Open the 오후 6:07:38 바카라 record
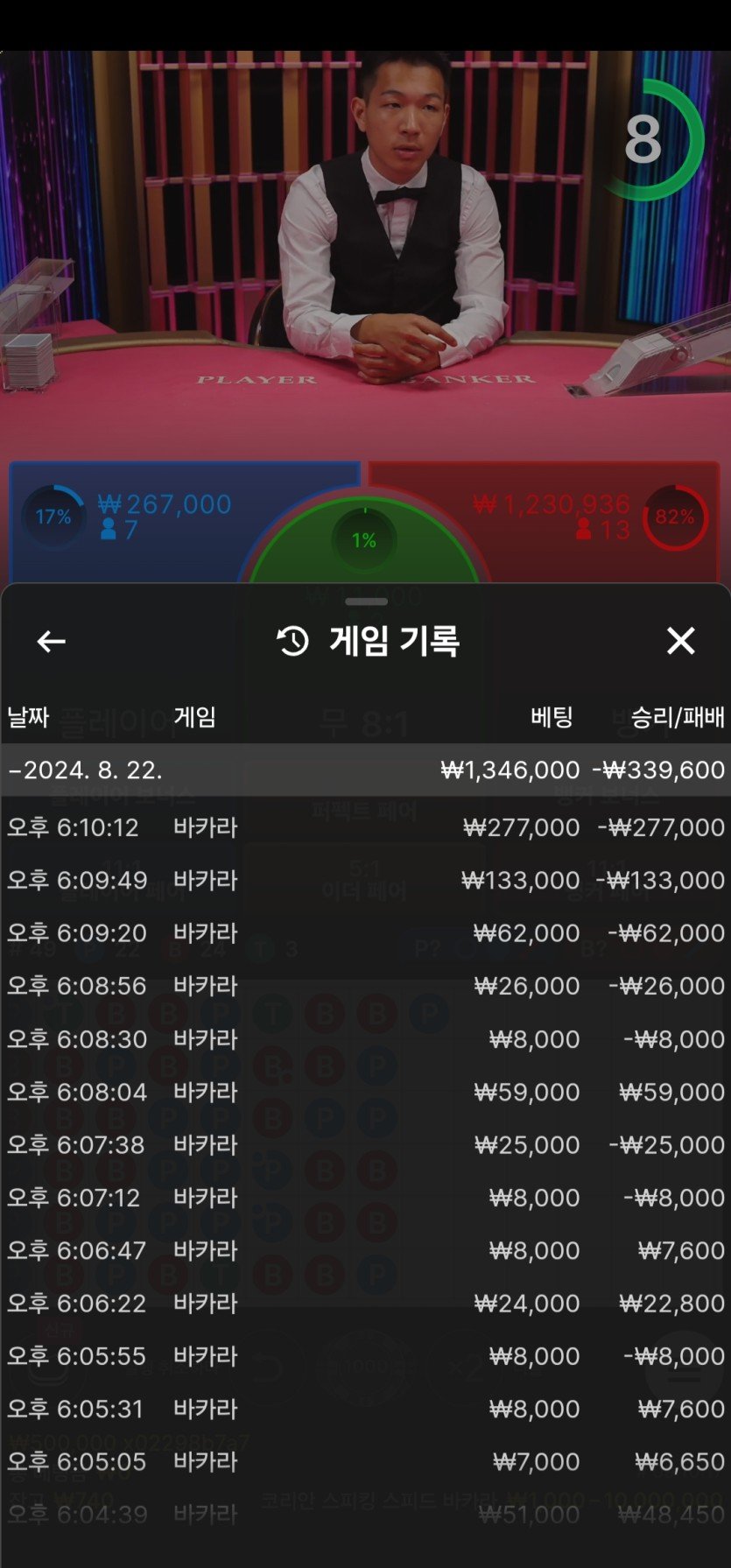 click(x=365, y=1144)
